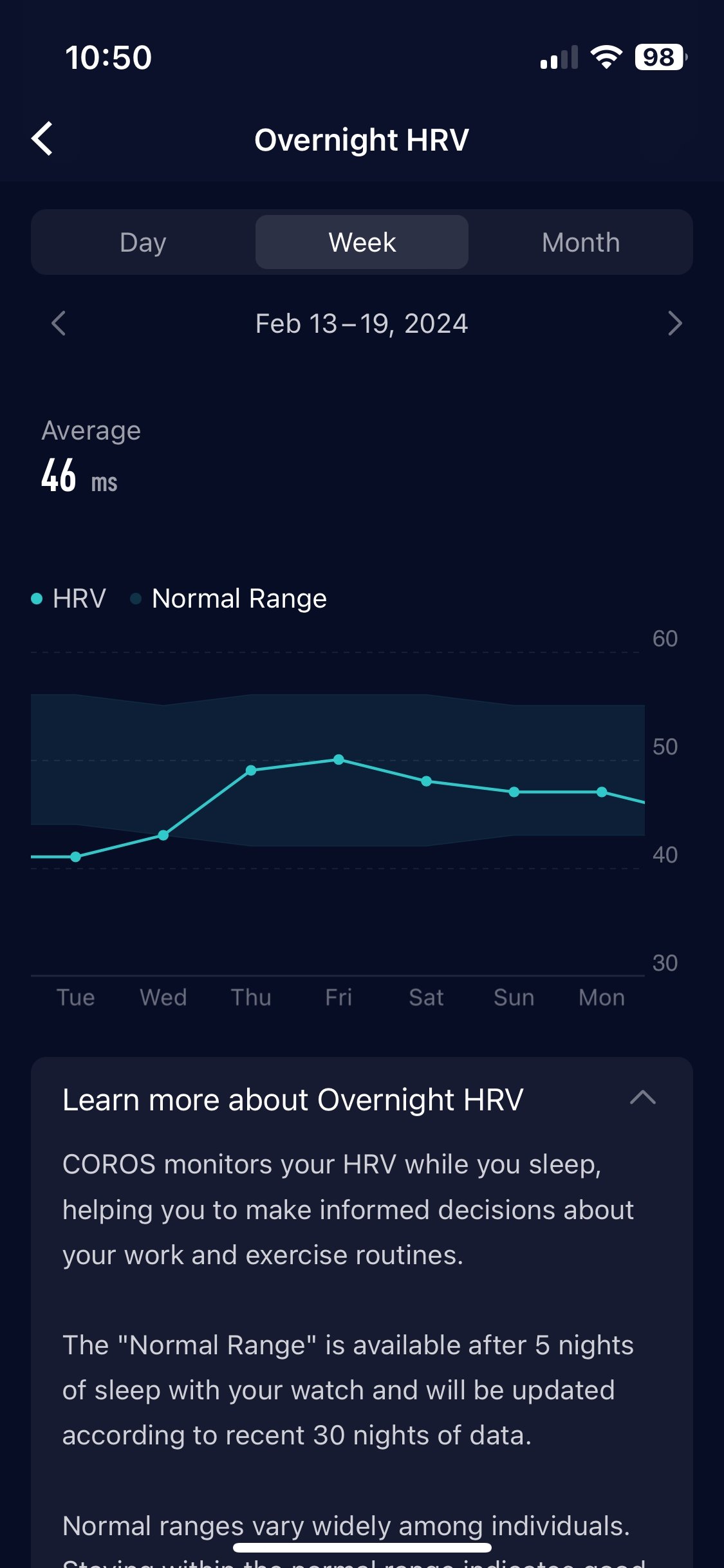This screenshot has width=724, height=1568.
Task: Switch to the Day view
Action: tap(143, 243)
